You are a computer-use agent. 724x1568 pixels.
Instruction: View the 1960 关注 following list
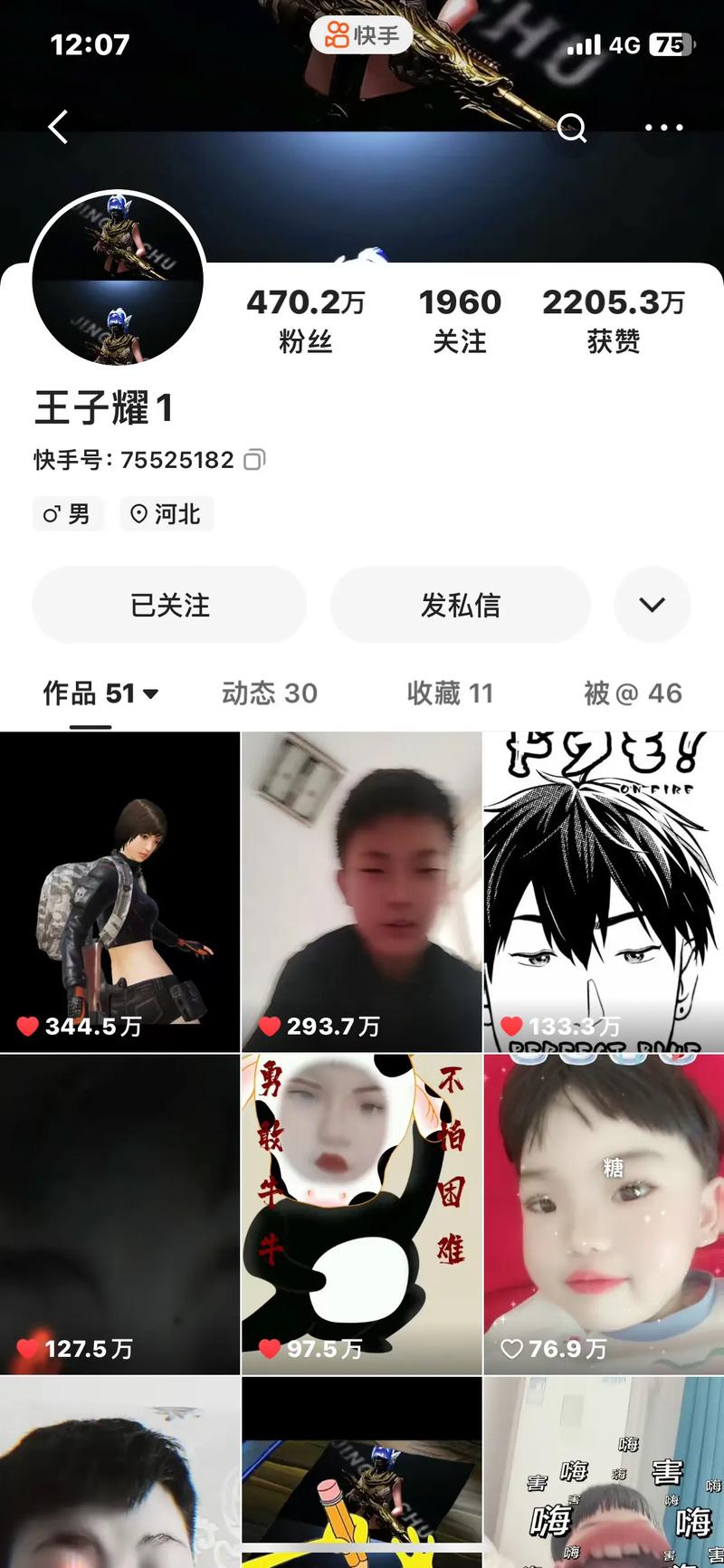tap(460, 320)
